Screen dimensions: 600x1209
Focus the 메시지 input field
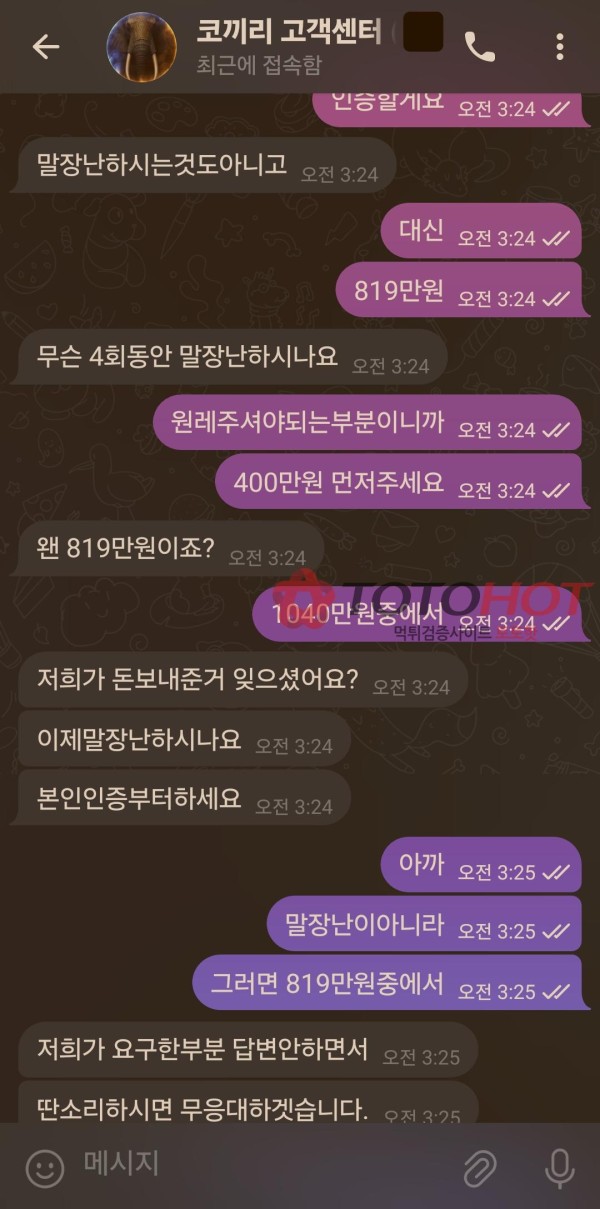(260, 1164)
